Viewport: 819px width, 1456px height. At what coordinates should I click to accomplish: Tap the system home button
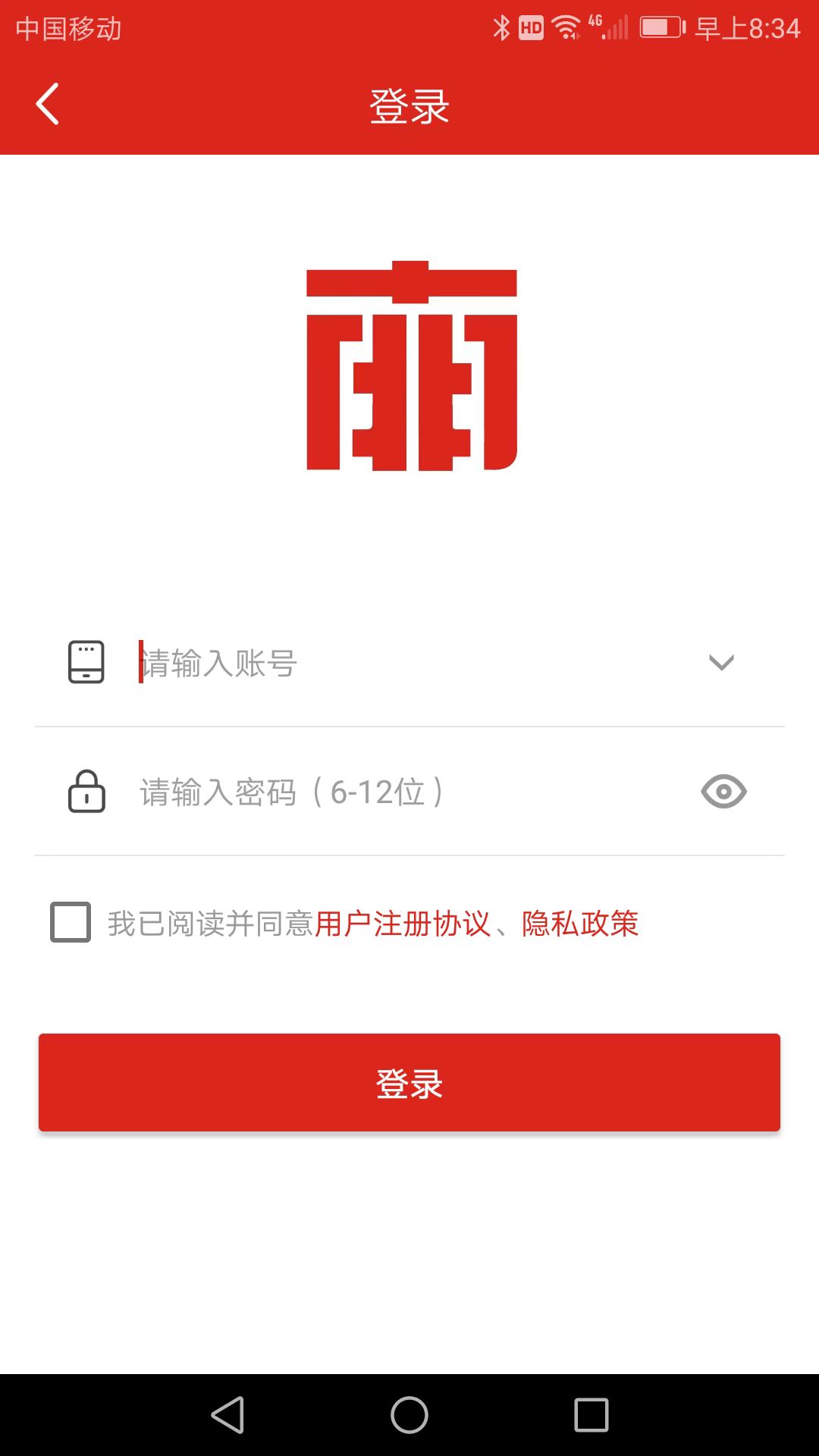409,1415
